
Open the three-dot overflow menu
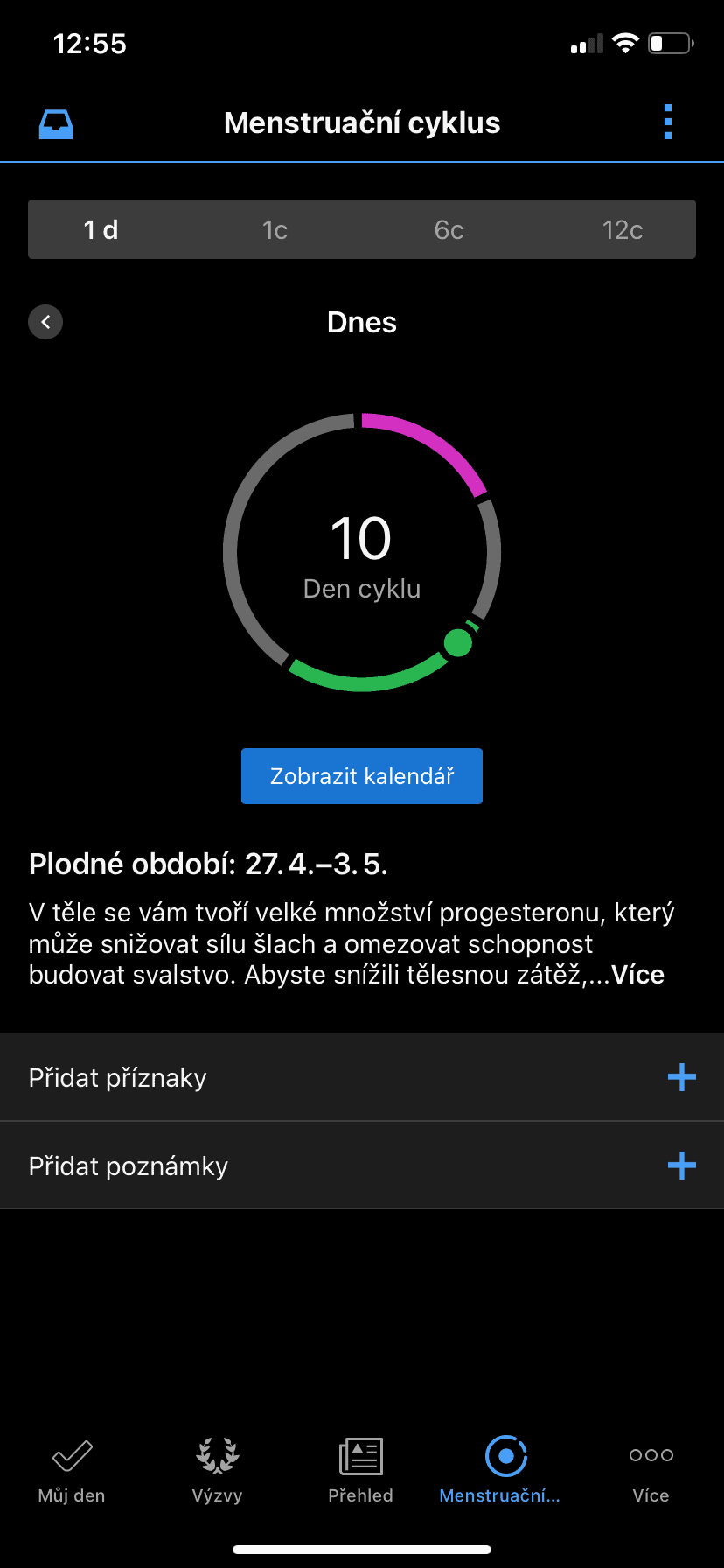pyautogui.click(x=668, y=122)
